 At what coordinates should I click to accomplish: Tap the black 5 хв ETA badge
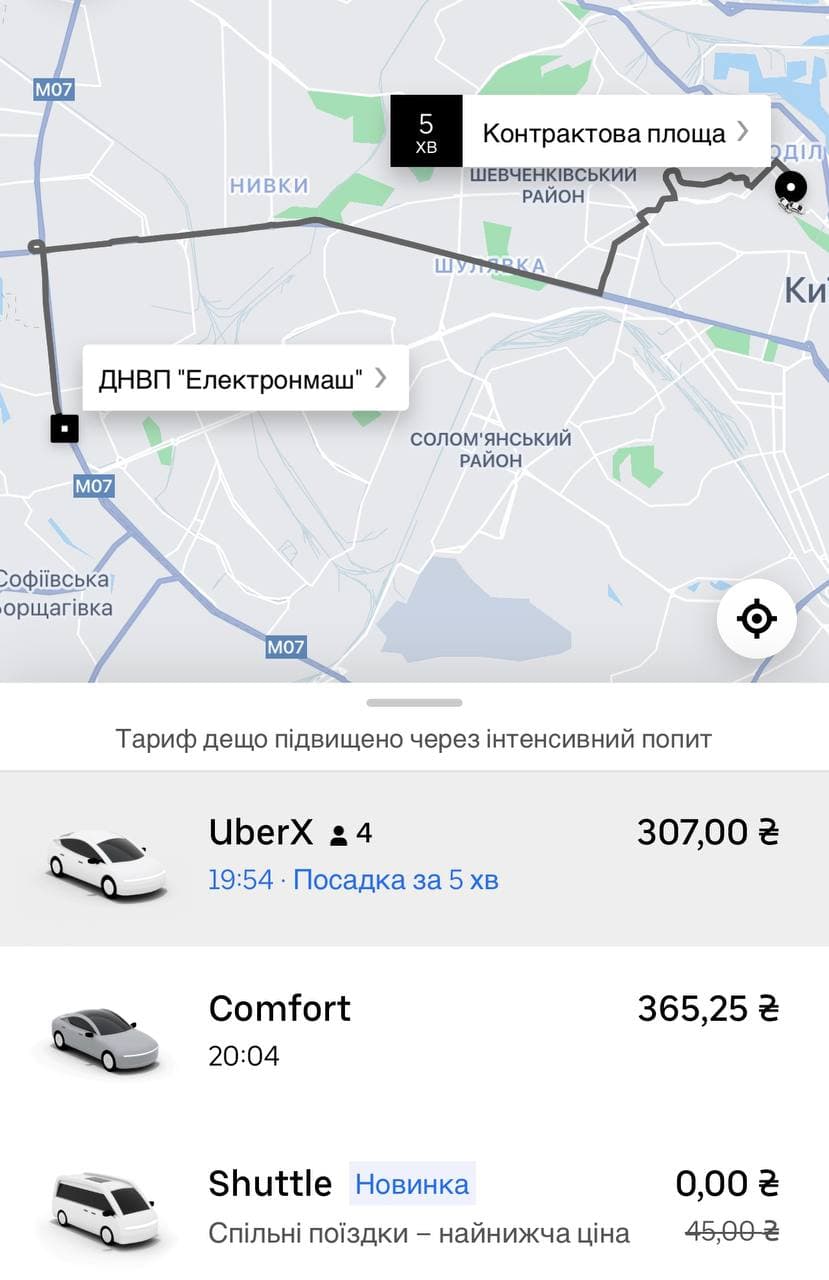426,130
